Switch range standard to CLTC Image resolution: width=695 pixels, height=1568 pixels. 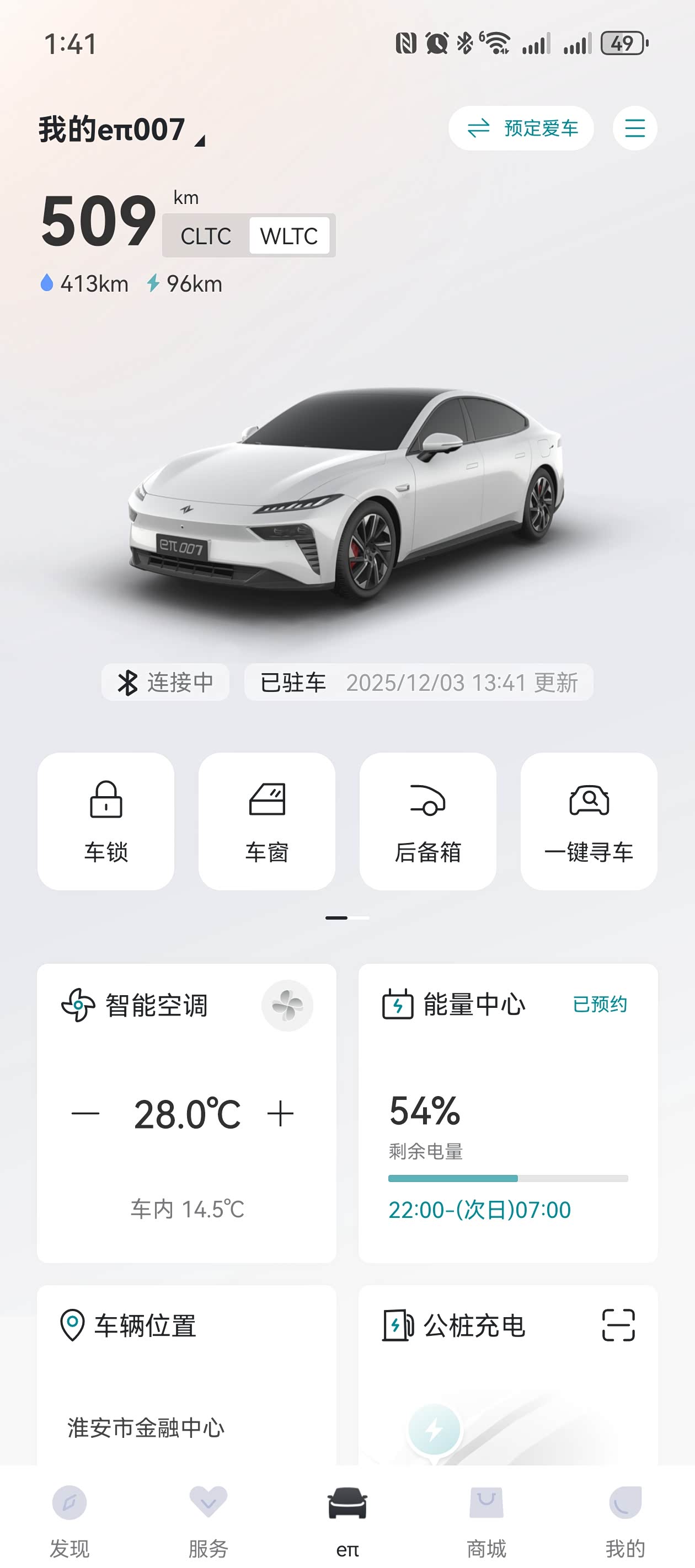click(x=206, y=236)
